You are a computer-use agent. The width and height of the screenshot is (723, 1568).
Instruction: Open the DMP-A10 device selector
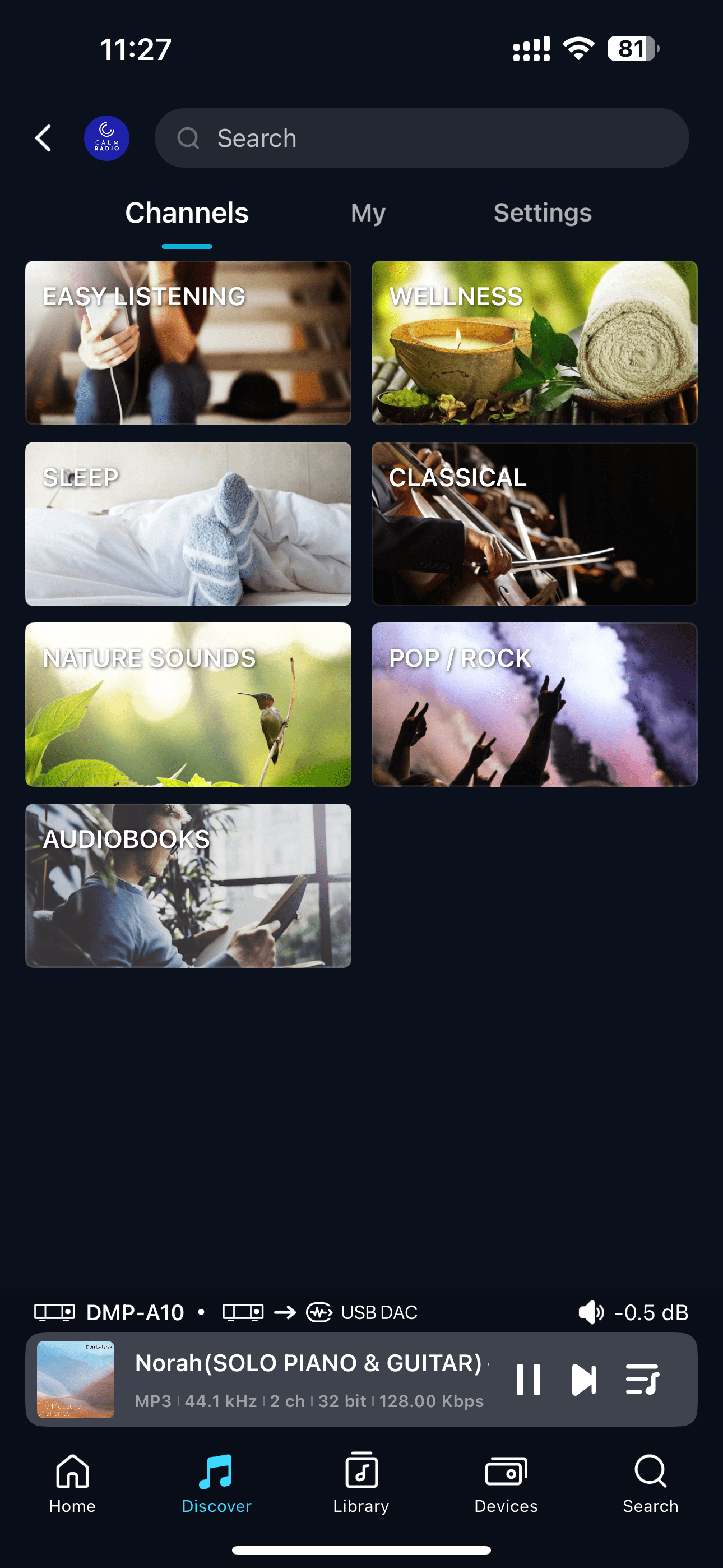[x=109, y=1312]
